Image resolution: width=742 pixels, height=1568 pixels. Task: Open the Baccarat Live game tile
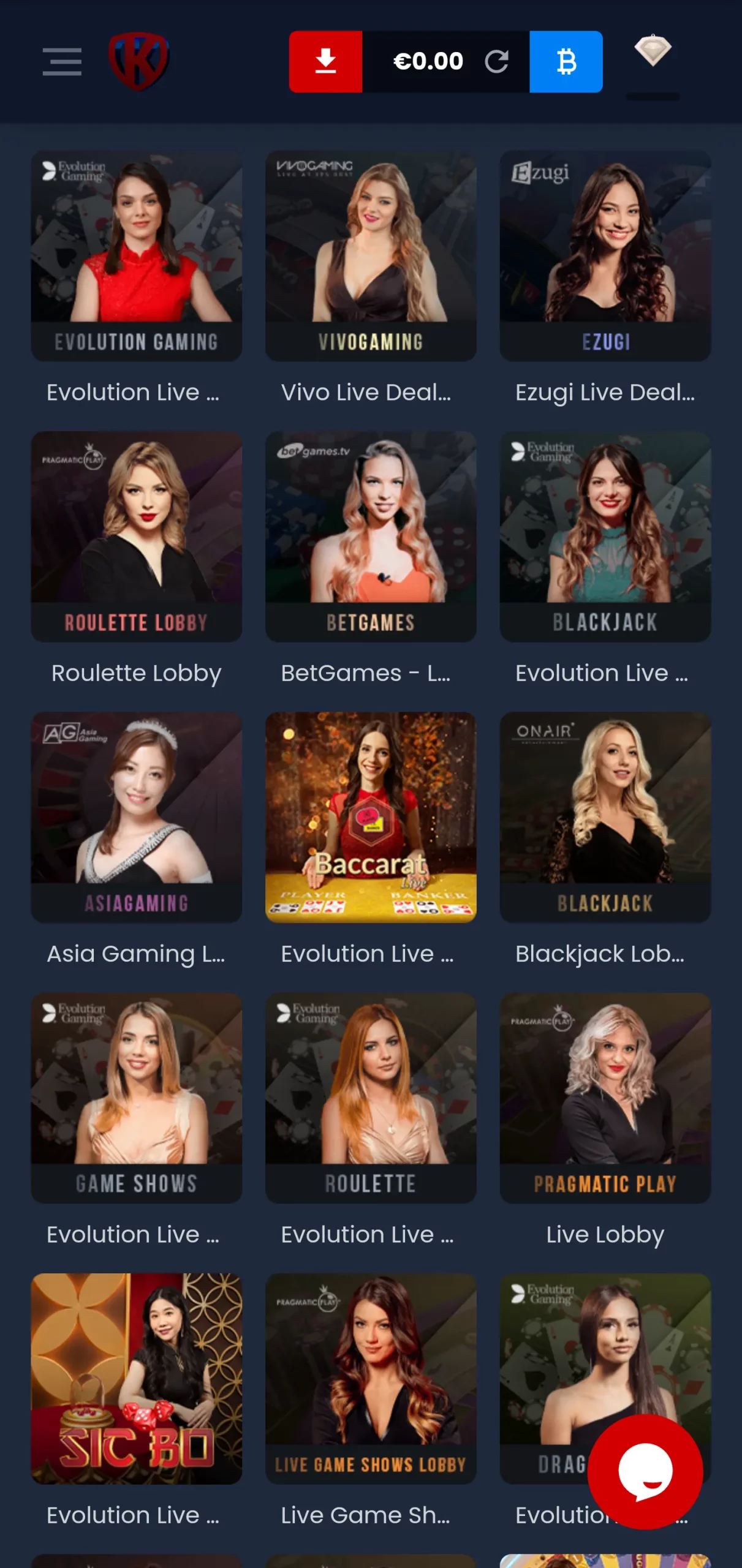click(x=371, y=817)
